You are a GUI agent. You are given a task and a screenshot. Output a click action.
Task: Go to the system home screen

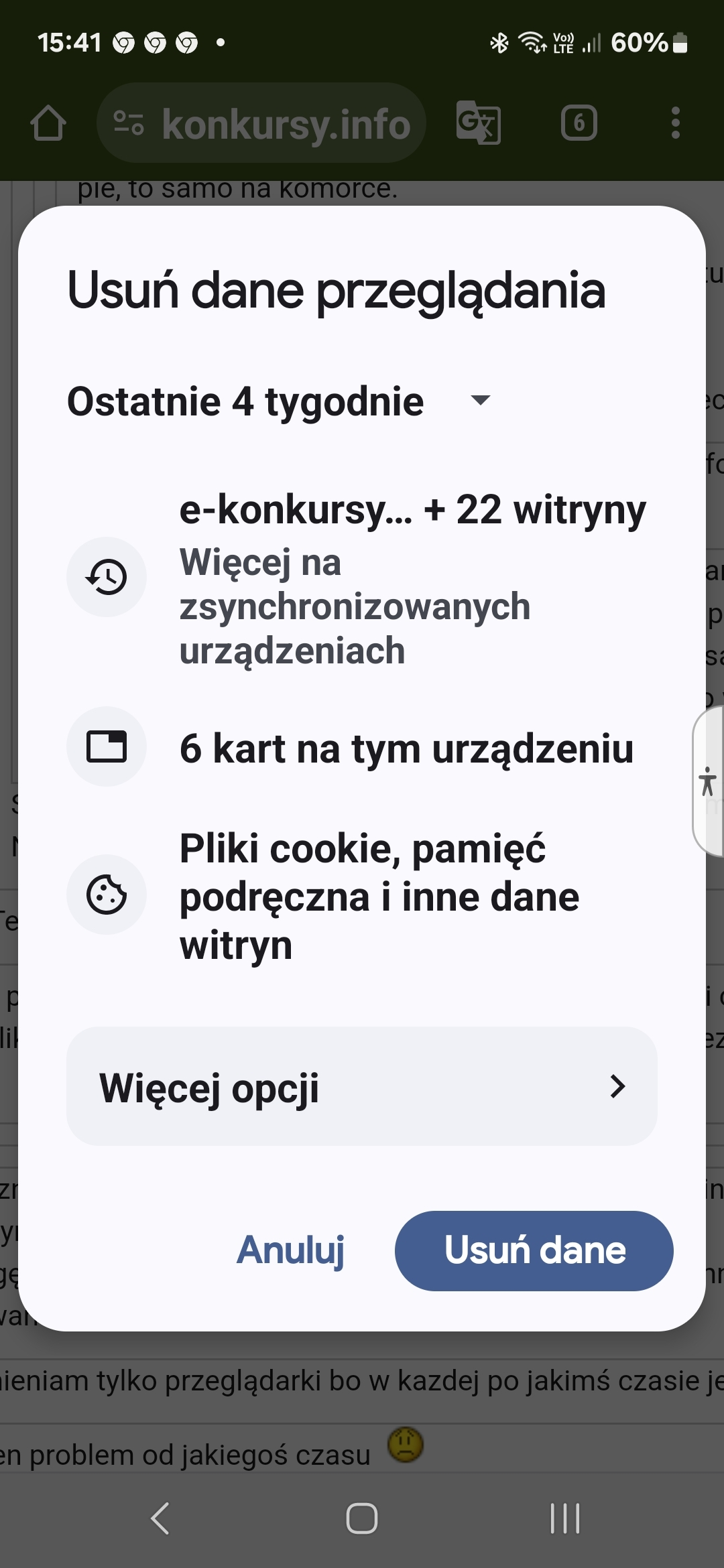click(361, 1518)
